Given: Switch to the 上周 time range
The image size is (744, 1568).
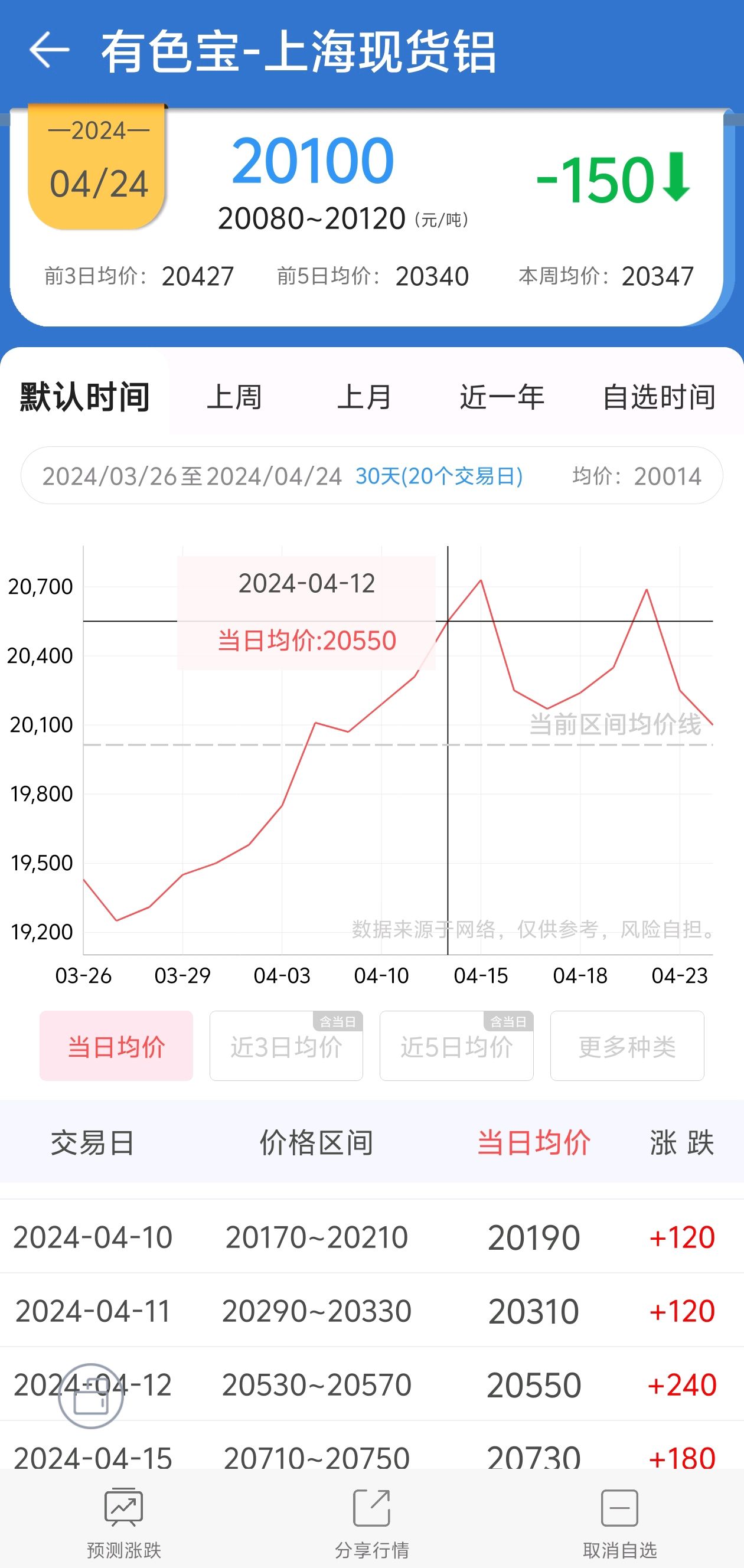Looking at the screenshot, I should pos(234,397).
